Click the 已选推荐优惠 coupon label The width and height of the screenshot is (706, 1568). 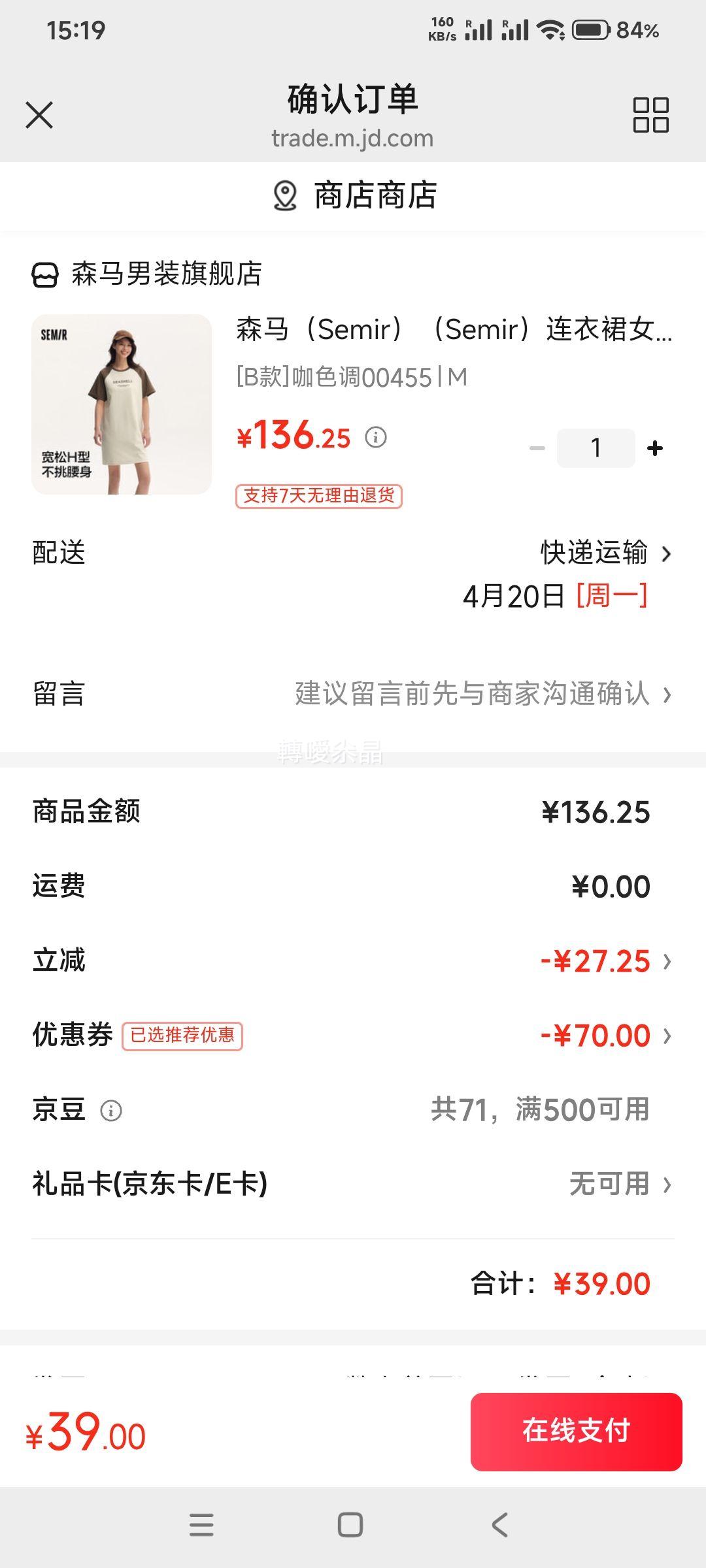[x=183, y=1036]
